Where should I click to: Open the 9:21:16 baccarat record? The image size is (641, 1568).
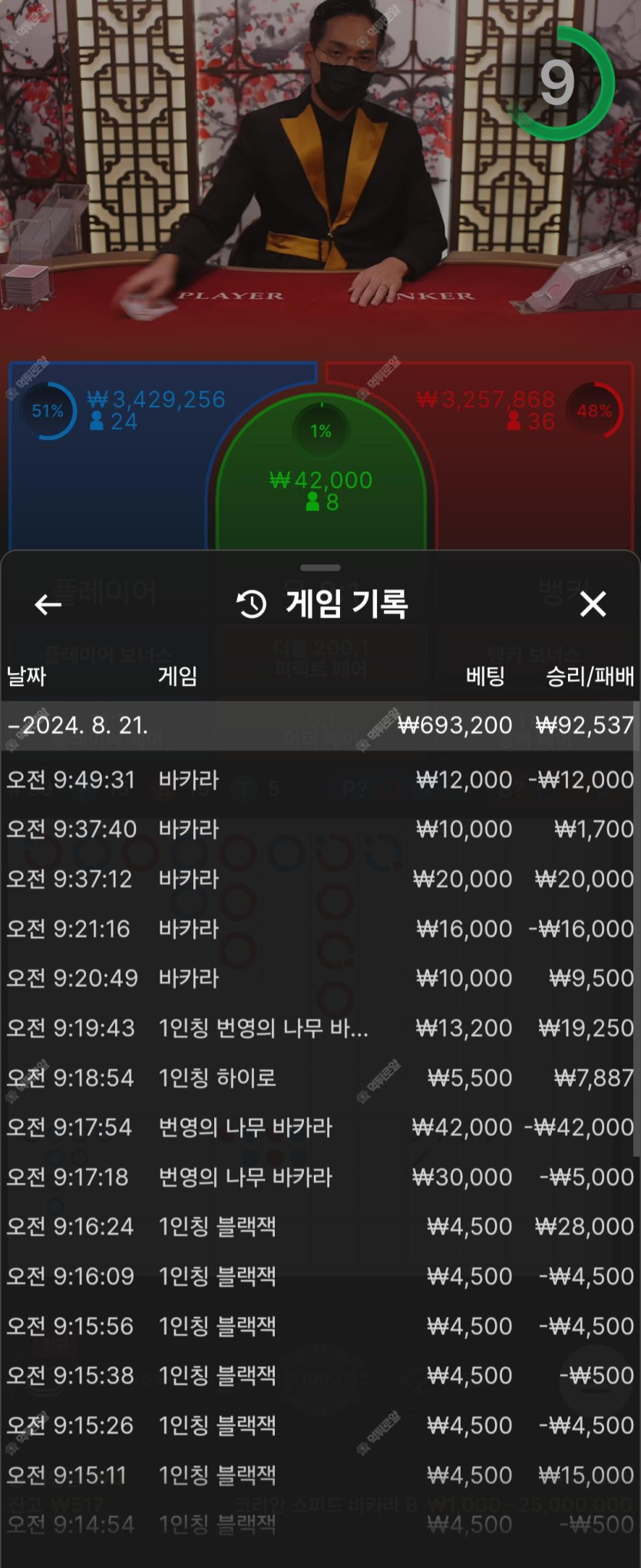(x=320, y=929)
